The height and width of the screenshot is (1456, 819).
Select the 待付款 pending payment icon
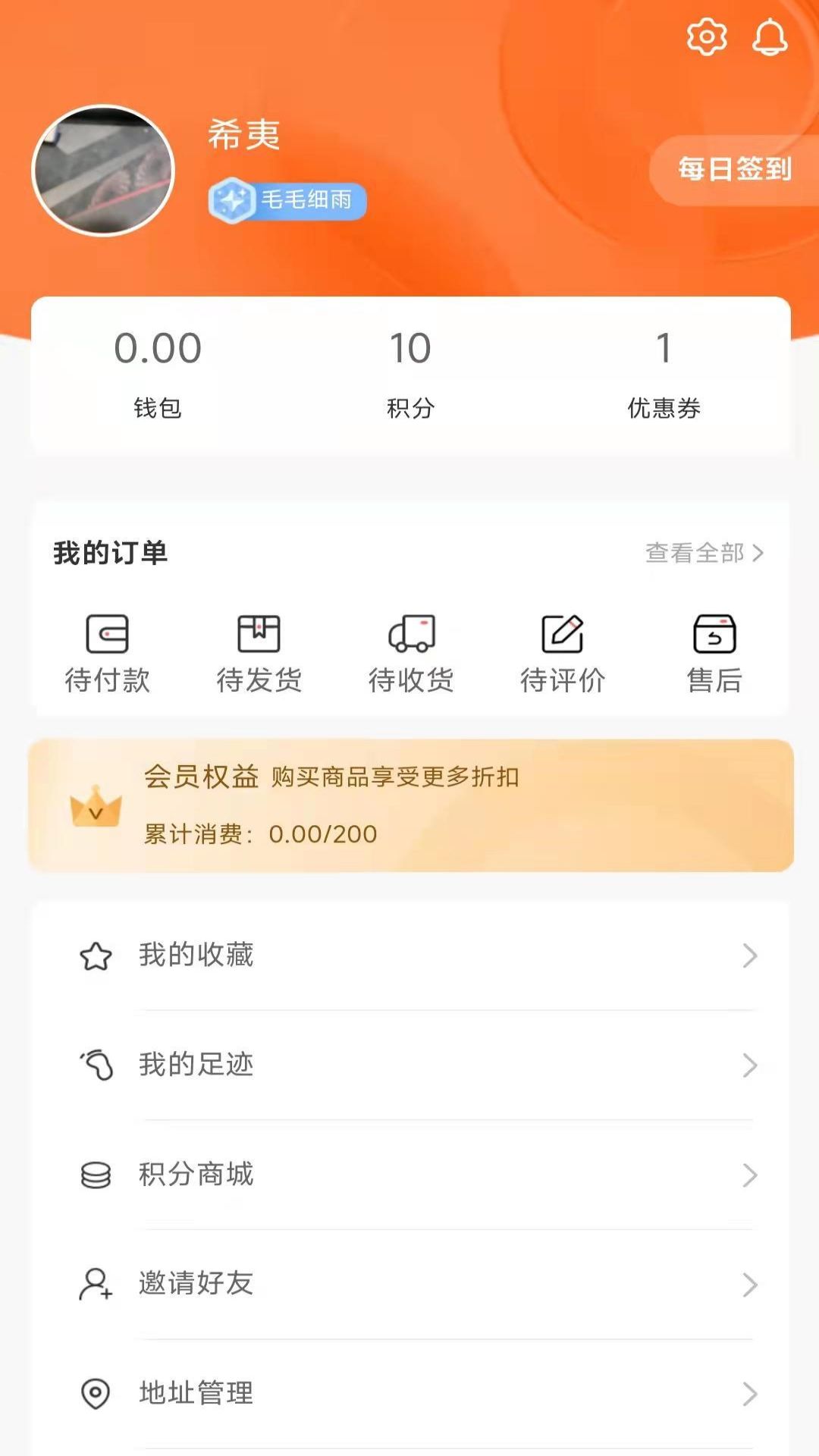[108, 634]
